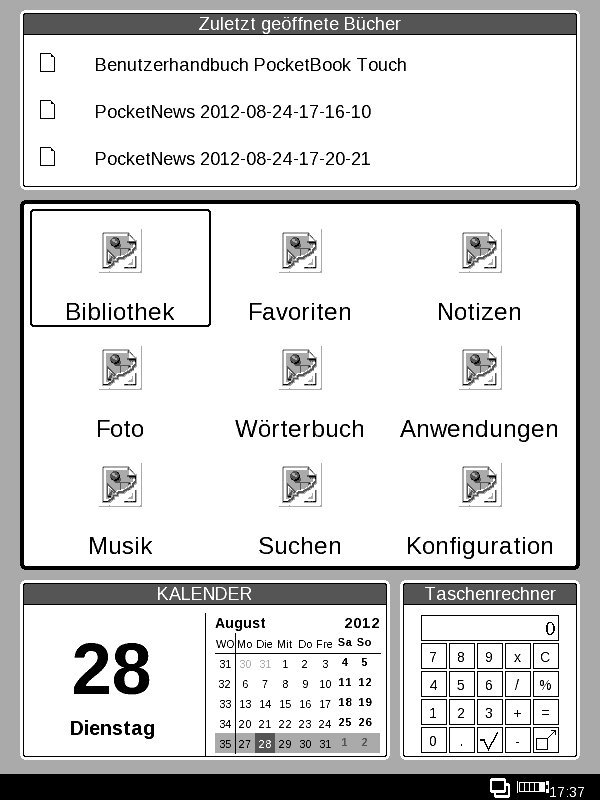Screen dimensions: 600x800
Task: Tap the 7 key on Taschenrechner
Action: tap(433, 657)
